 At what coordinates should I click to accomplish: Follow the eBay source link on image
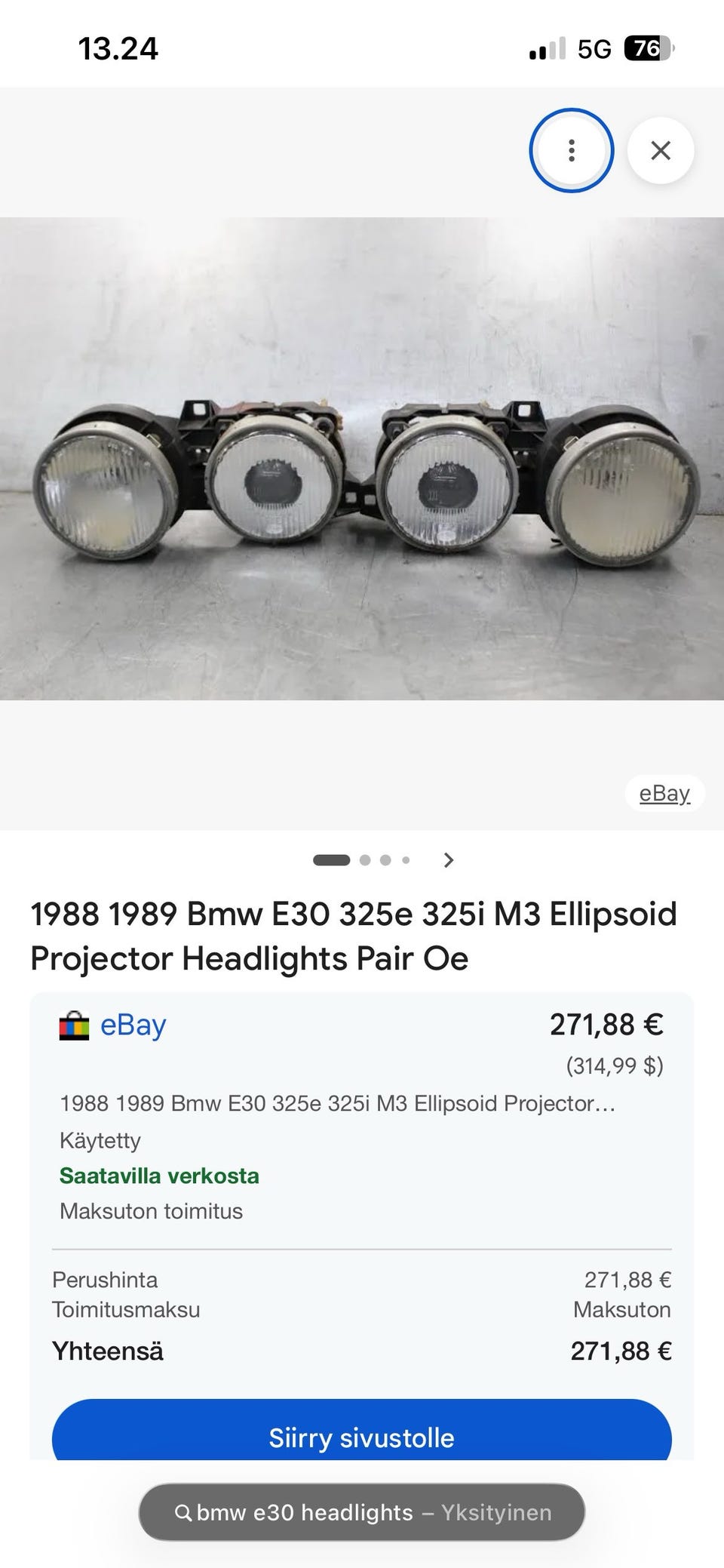coord(664,793)
